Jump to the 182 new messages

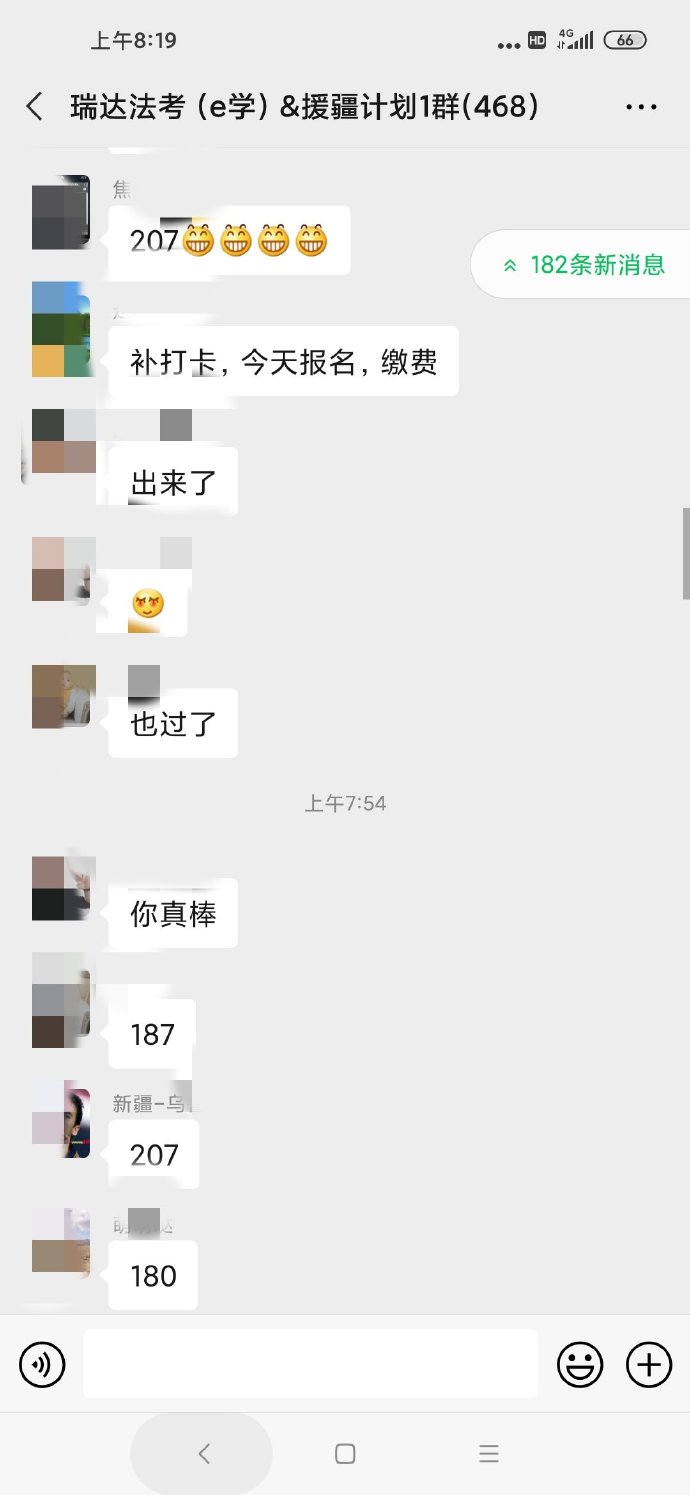[584, 265]
